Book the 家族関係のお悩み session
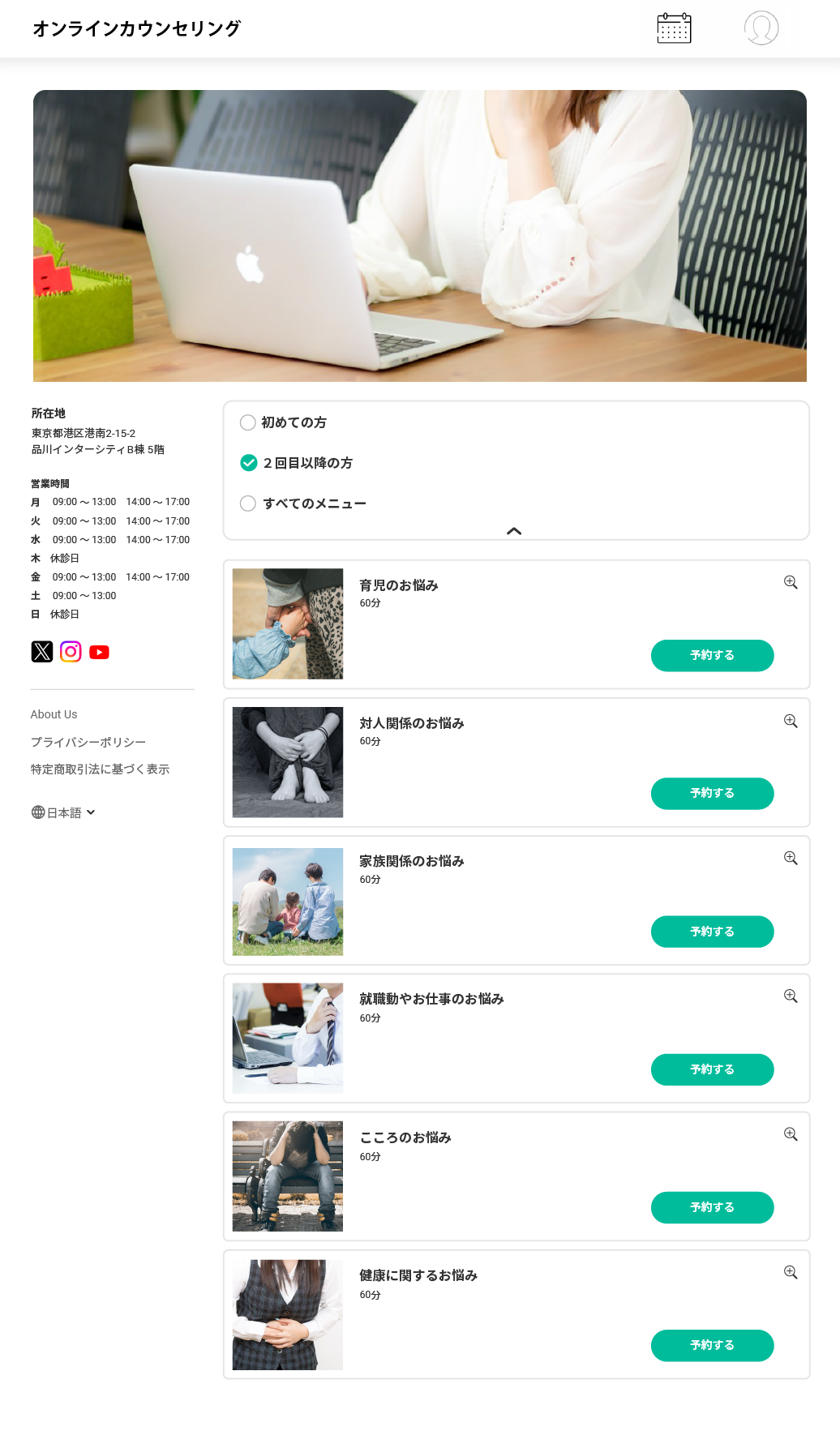The image size is (840, 1431). (712, 932)
